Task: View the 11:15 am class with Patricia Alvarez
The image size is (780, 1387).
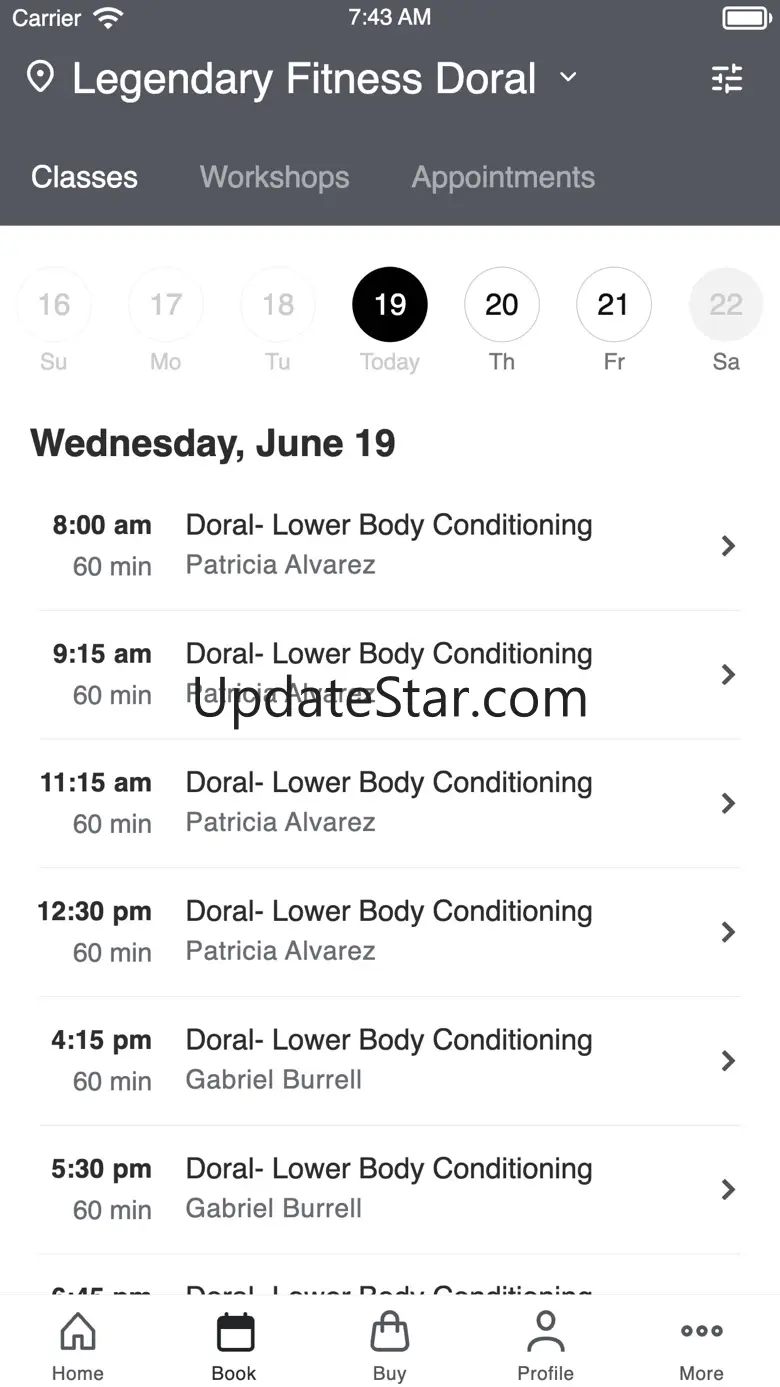Action: tap(390, 802)
